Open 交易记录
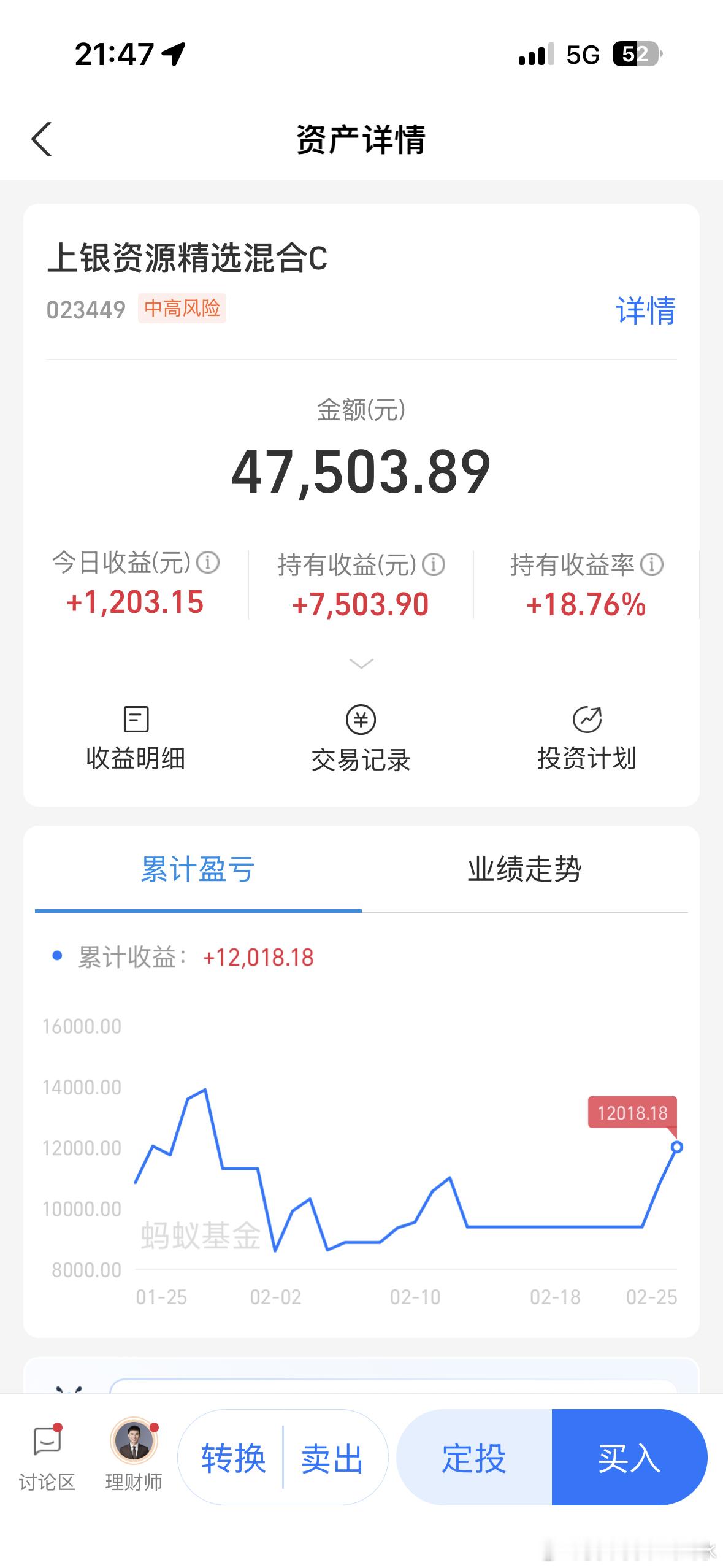The width and height of the screenshot is (723, 1568). pos(361,739)
